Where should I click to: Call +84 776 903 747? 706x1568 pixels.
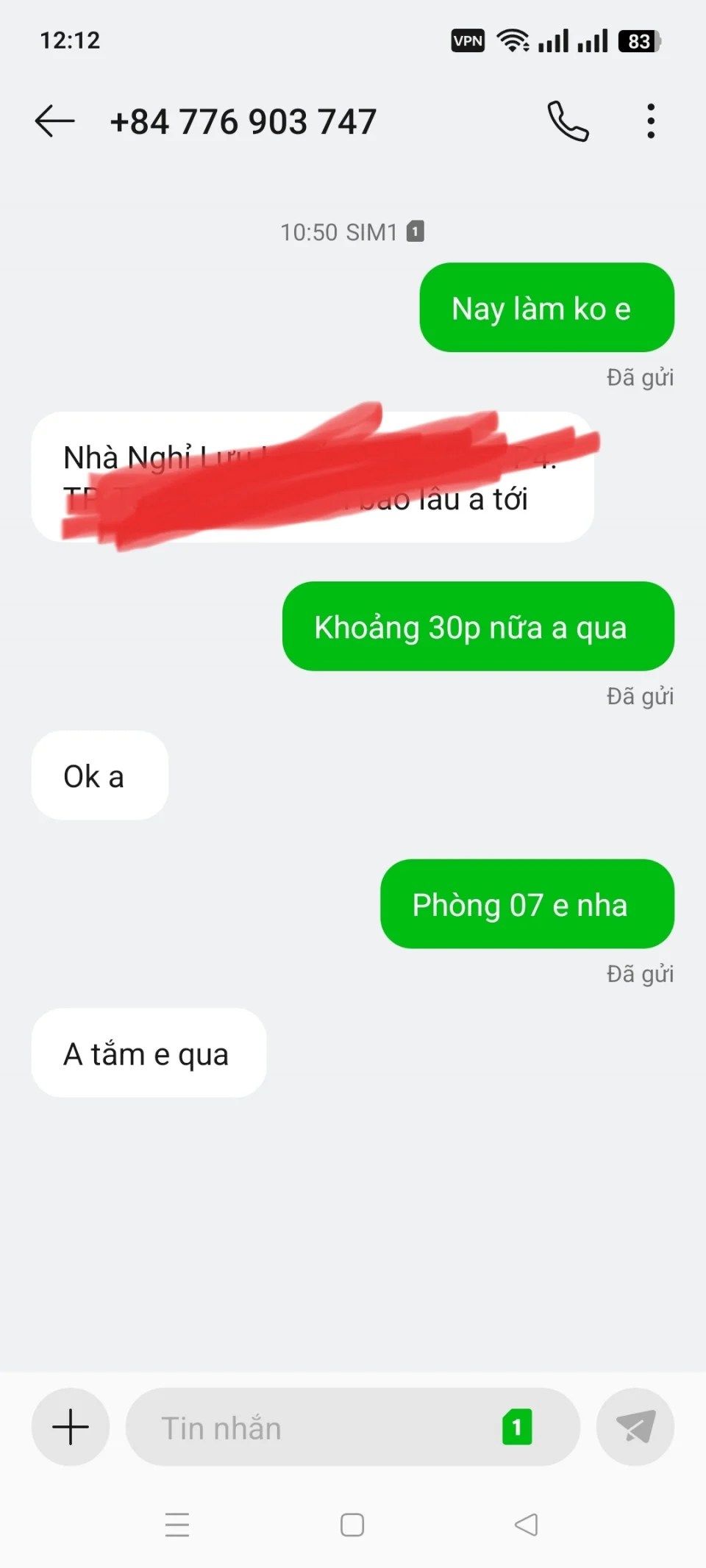(568, 121)
